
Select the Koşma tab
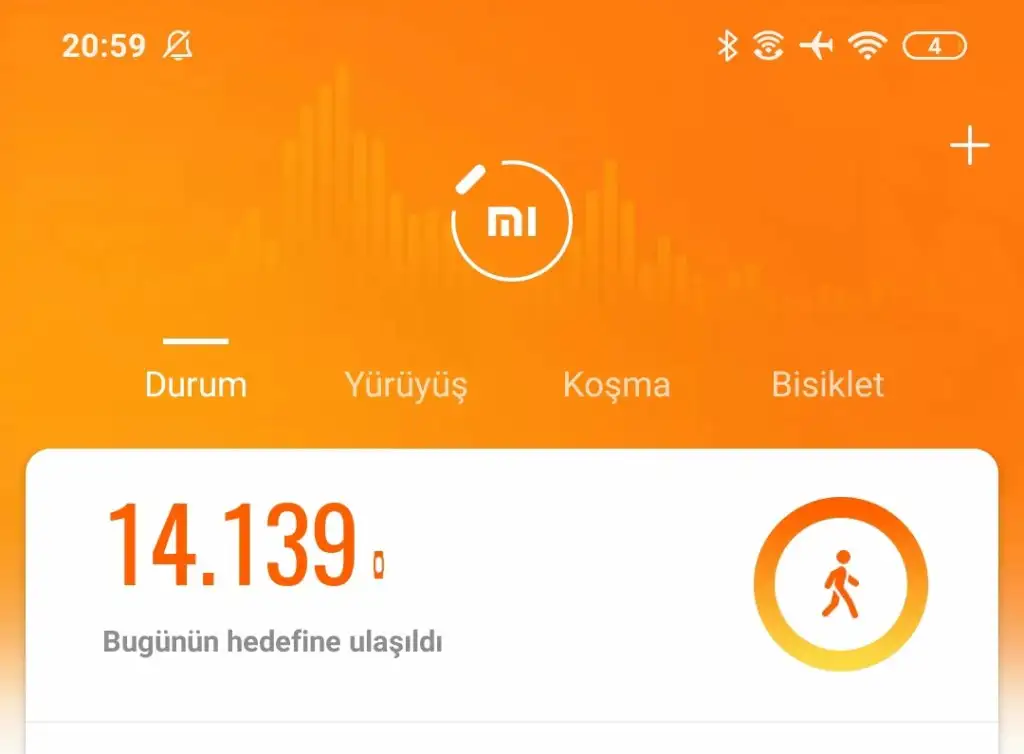click(616, 385)
